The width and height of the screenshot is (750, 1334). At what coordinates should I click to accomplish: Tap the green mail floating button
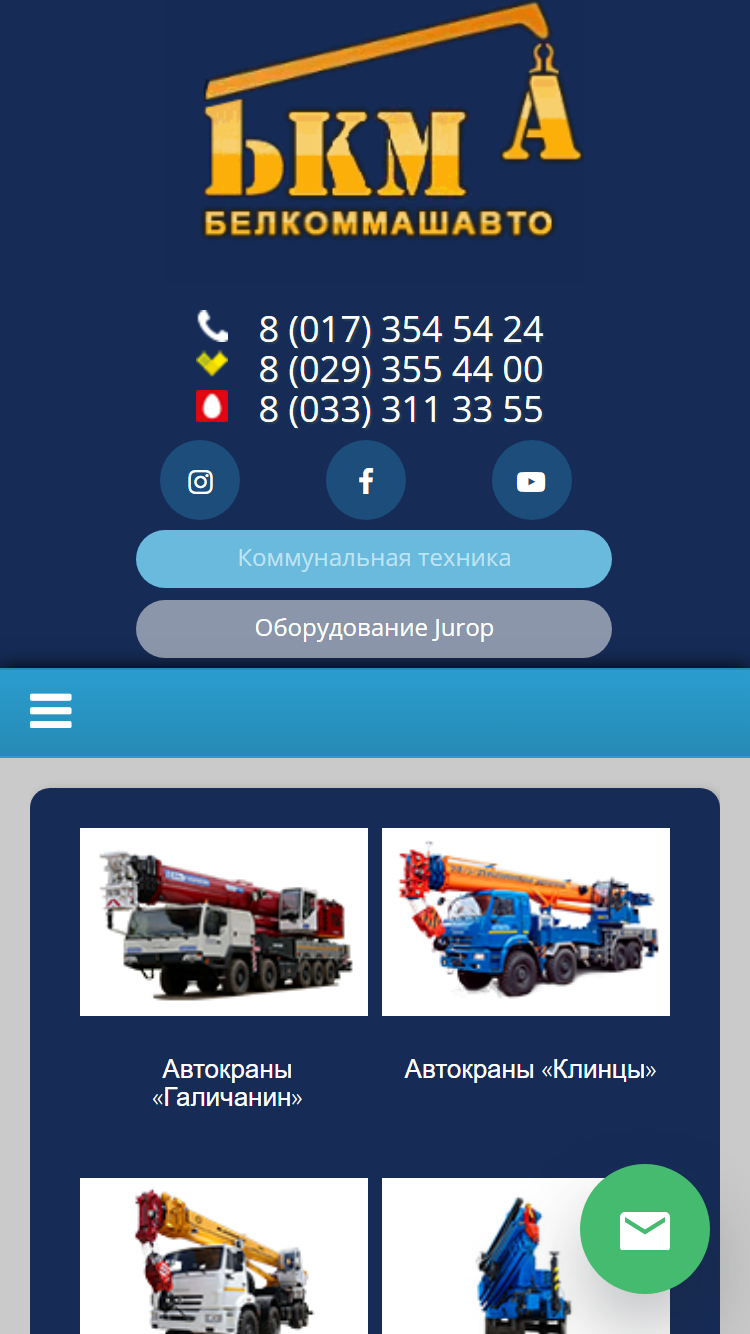pyautogui.click(x=645, y=1229)
